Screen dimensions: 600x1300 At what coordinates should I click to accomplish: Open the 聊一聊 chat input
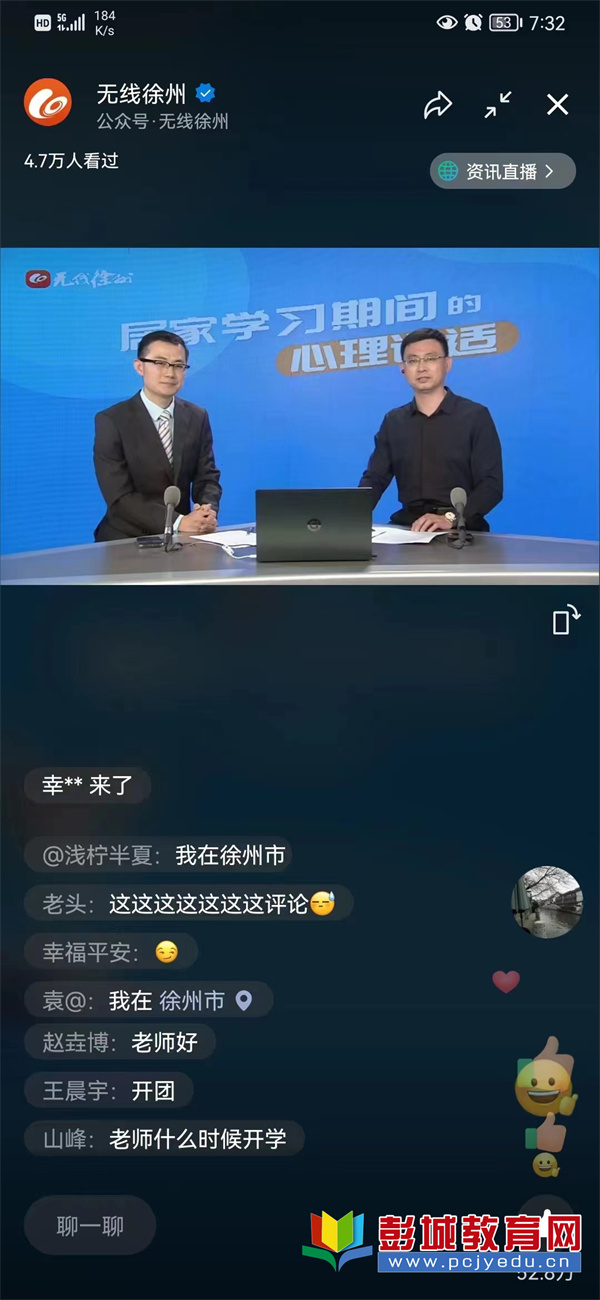(90, 1226)
